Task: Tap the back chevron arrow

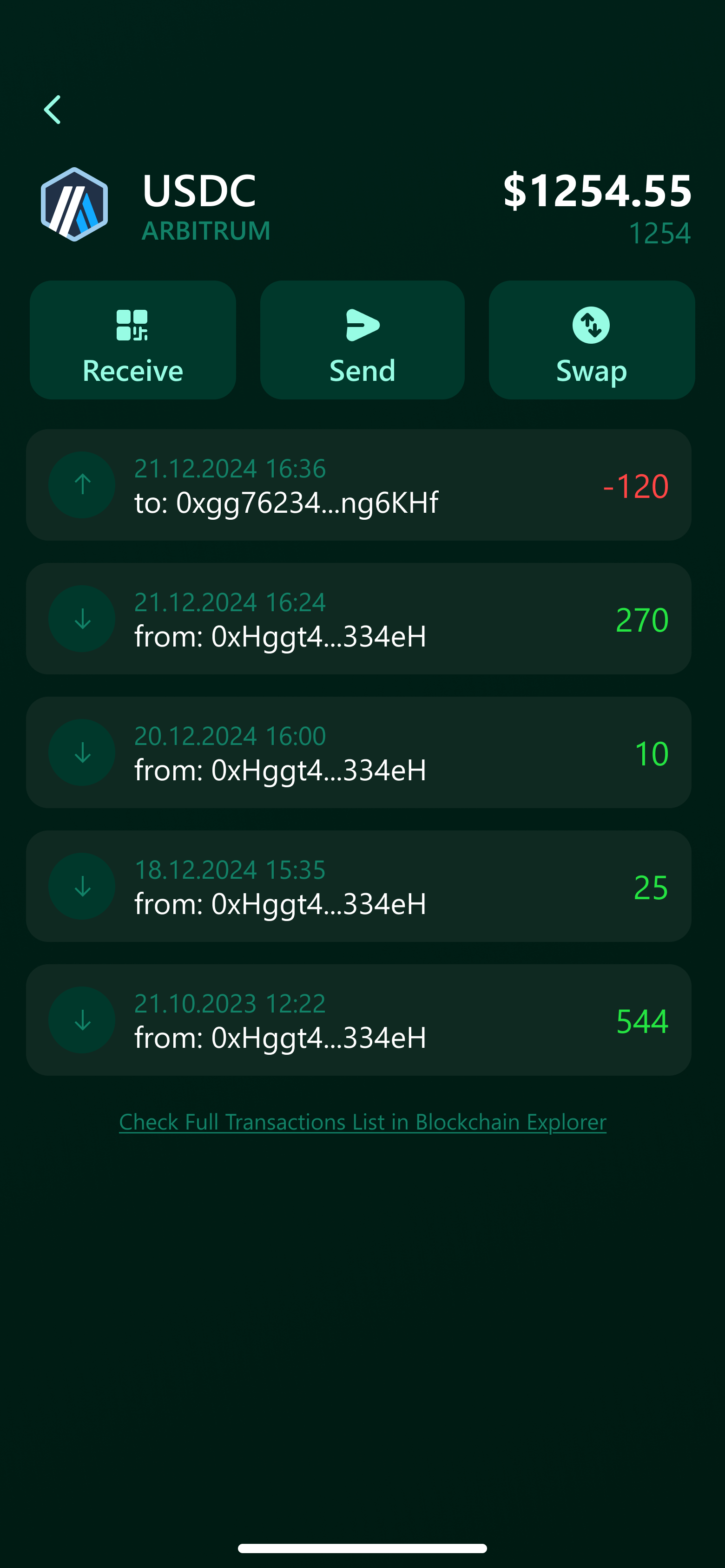Action: coord(53,108)
